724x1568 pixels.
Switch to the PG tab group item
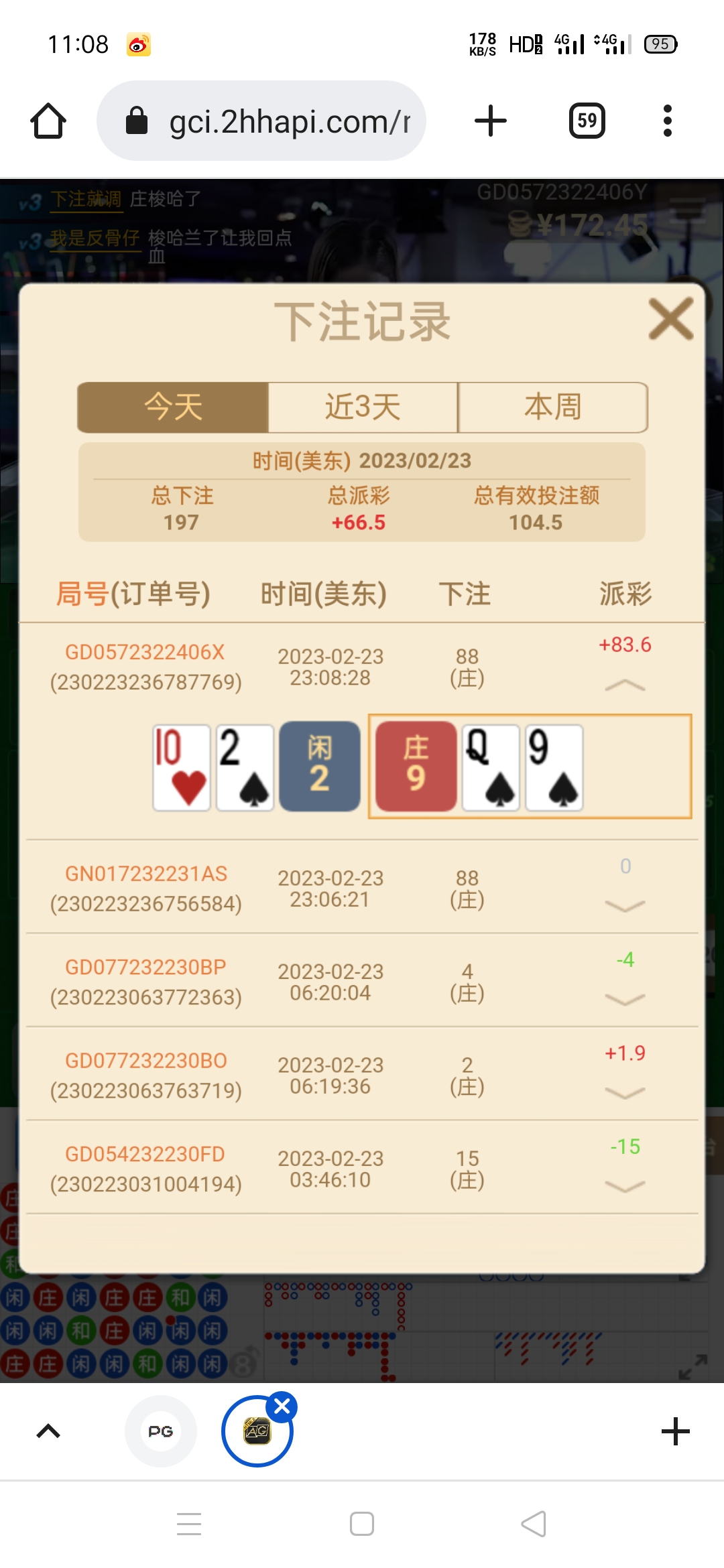pyautogui.click(x=161, y=1431)
